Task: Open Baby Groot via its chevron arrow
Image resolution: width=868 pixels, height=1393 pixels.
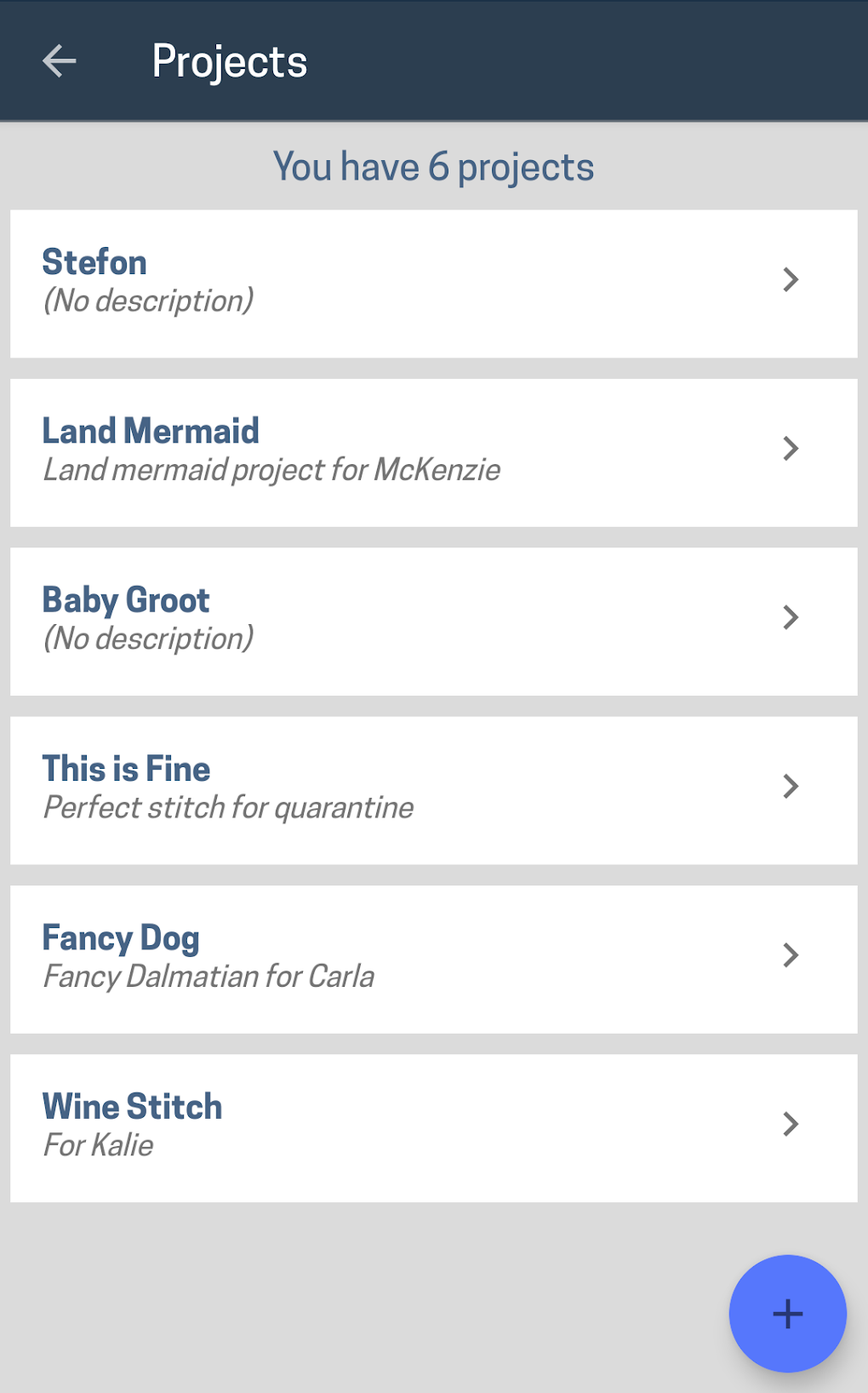Action: (x=791, y=616)
